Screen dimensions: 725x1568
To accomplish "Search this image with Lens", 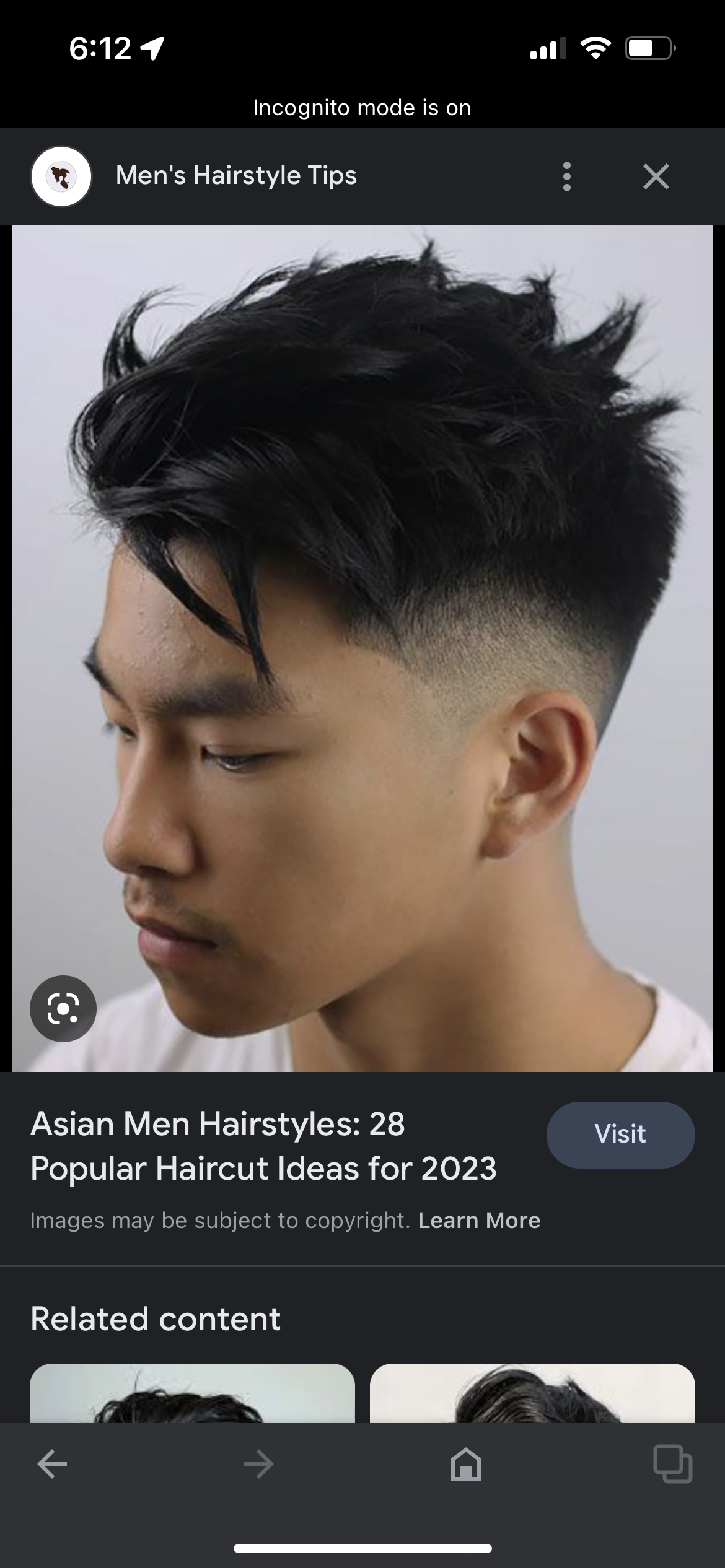I will pos(63,1009).
